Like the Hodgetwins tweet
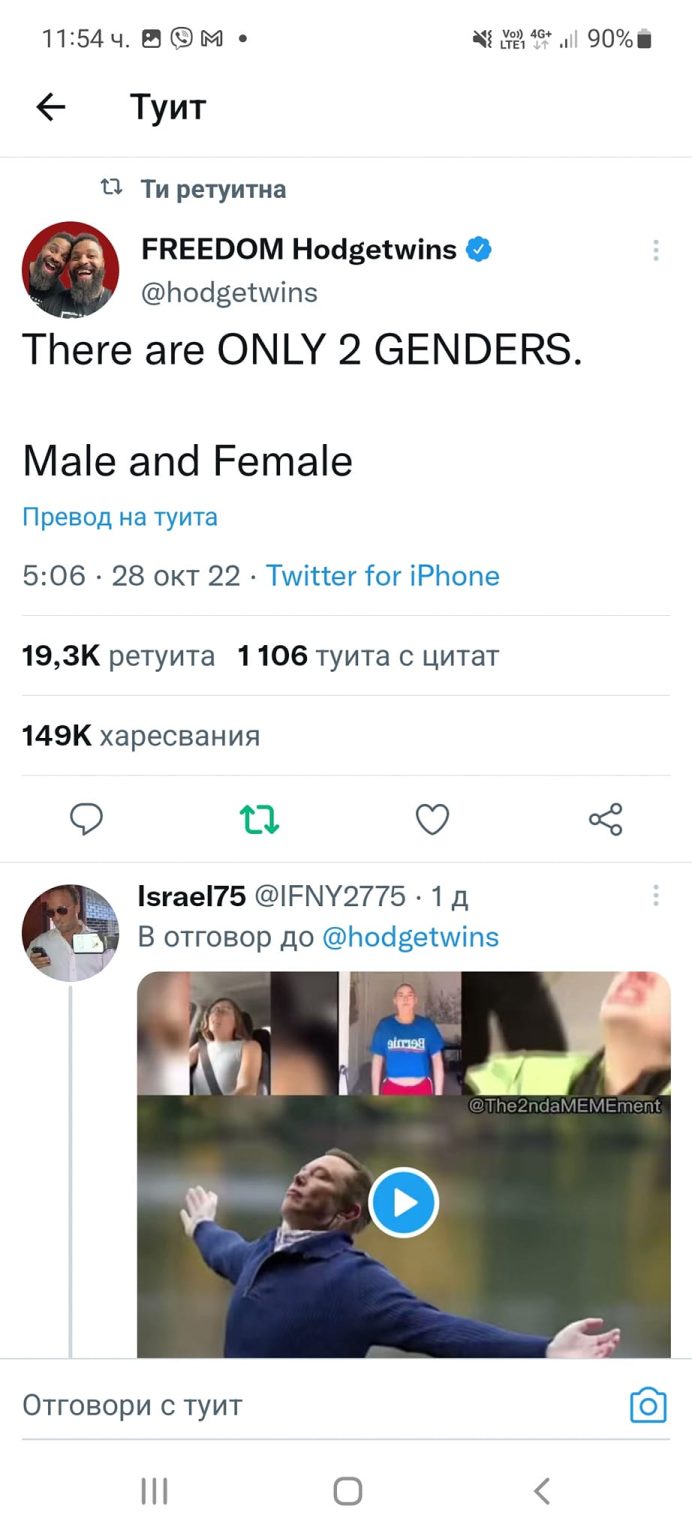Viewport: 692px width, 1536px height. pos(432,820)
